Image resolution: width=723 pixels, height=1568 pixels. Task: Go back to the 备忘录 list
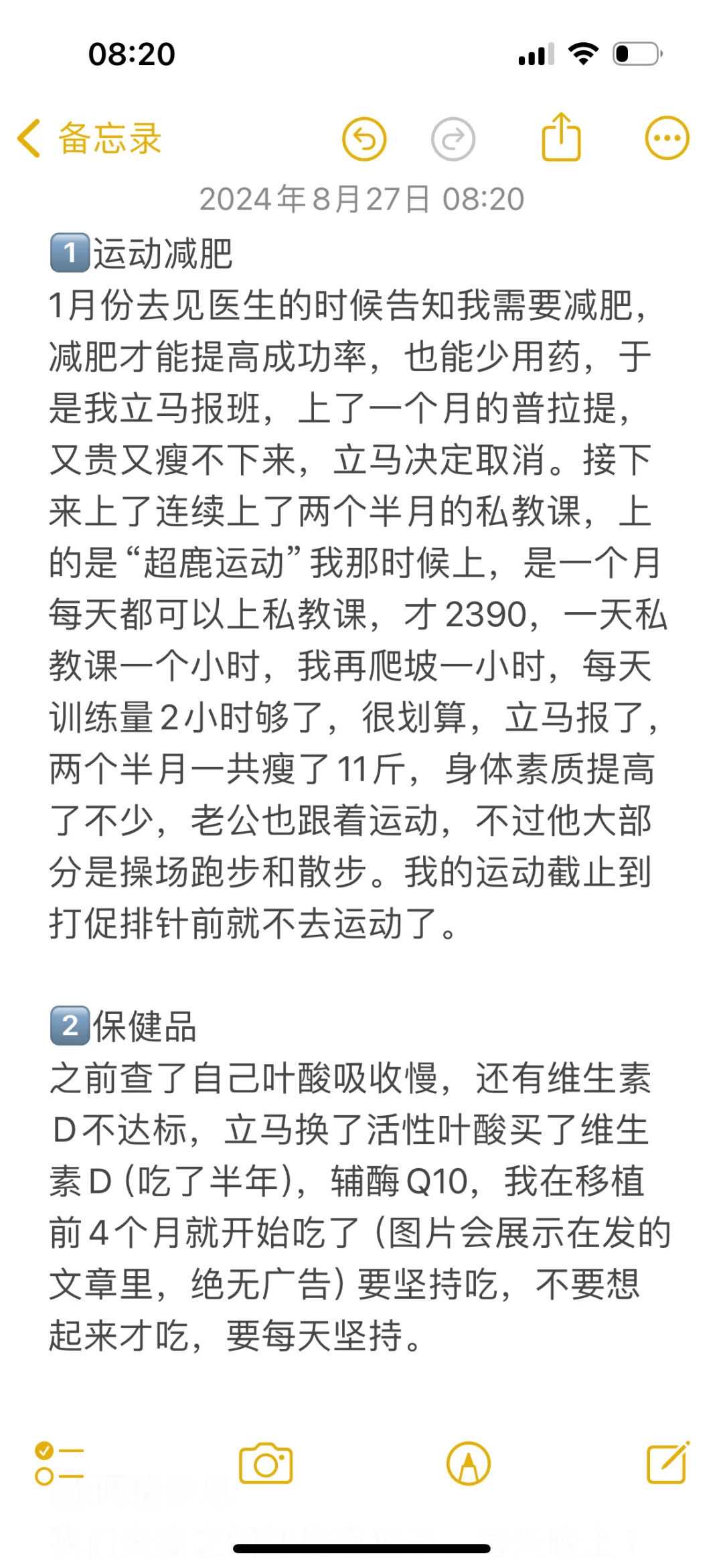[90, 139]
